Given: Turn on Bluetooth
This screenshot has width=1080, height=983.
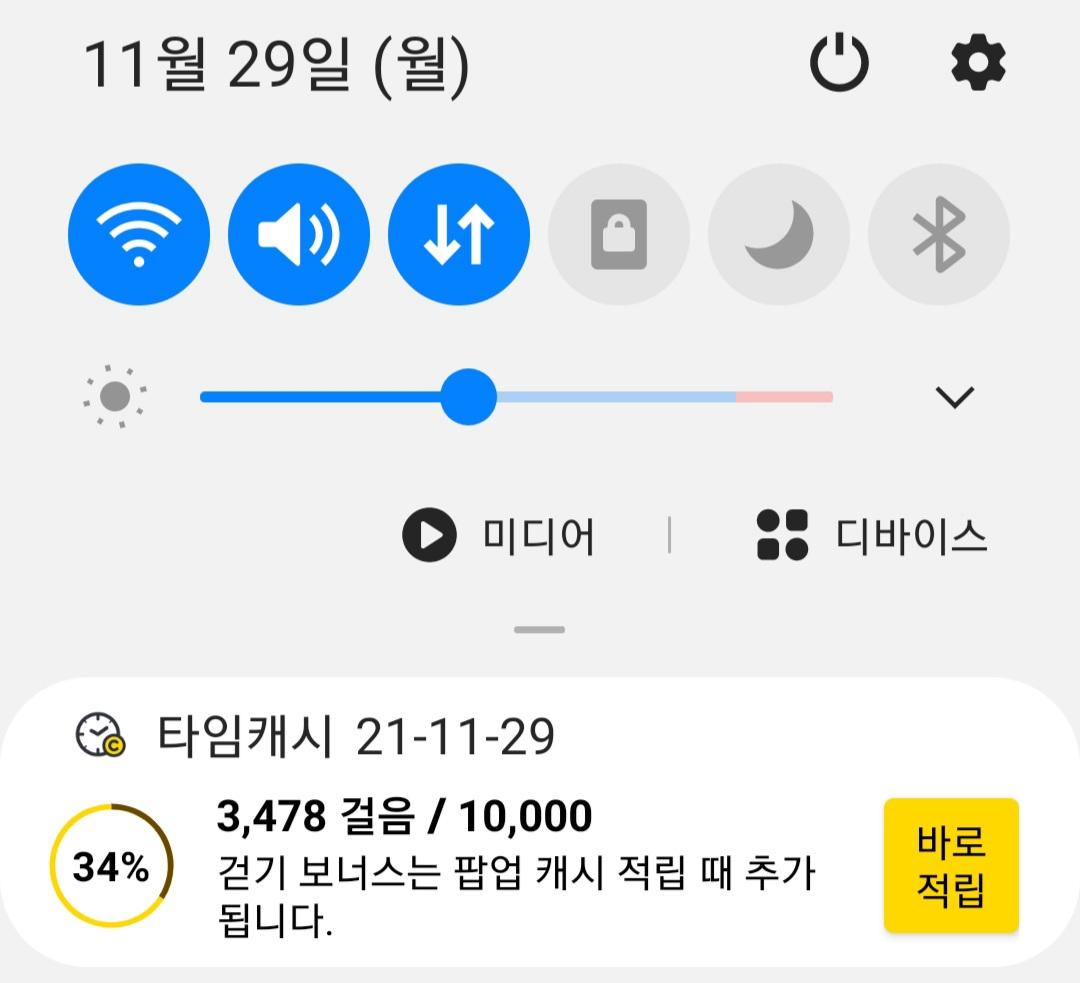Looking at the screenshot, I should point(939,235).
